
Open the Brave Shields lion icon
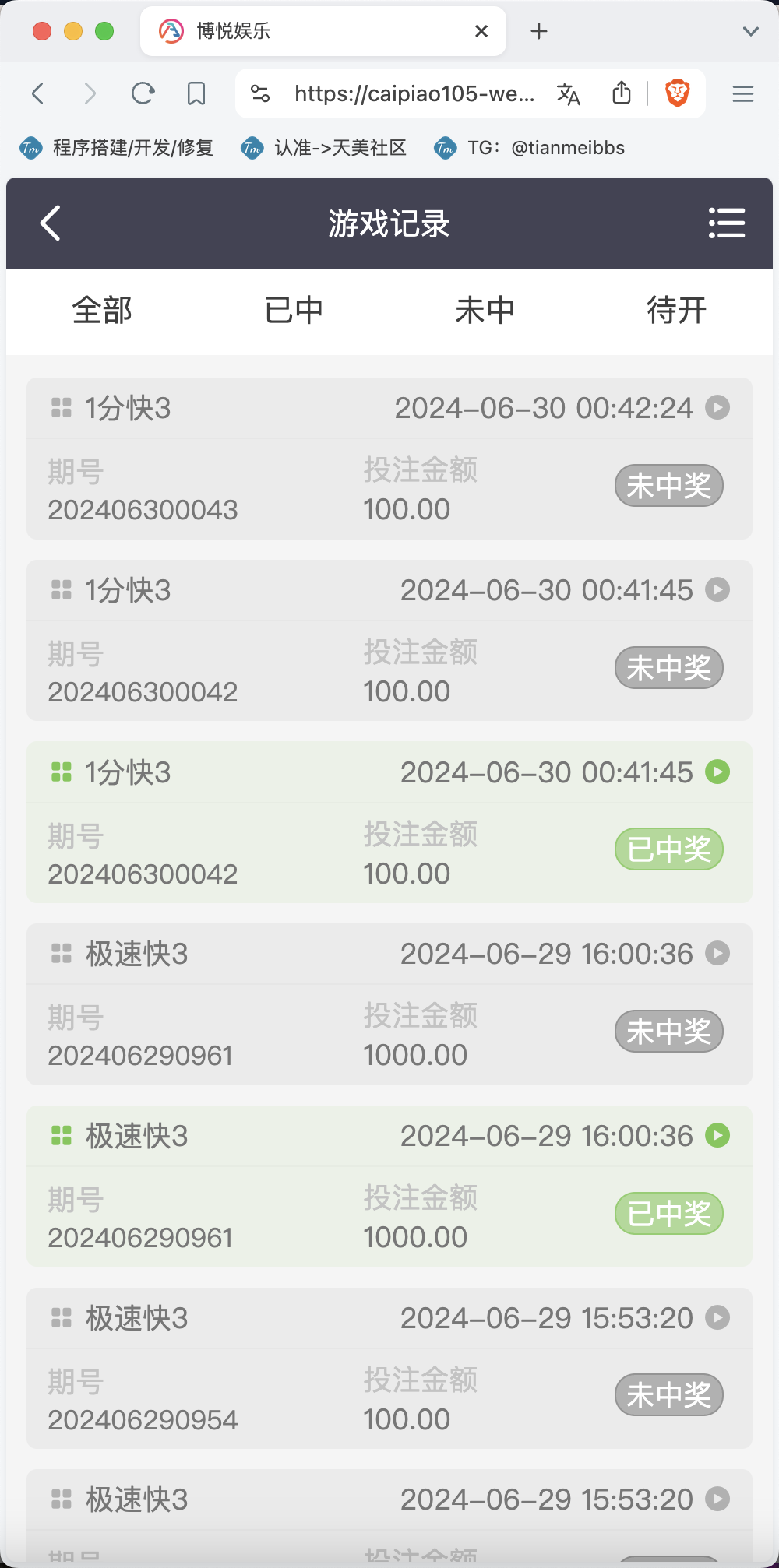point(678,93)
